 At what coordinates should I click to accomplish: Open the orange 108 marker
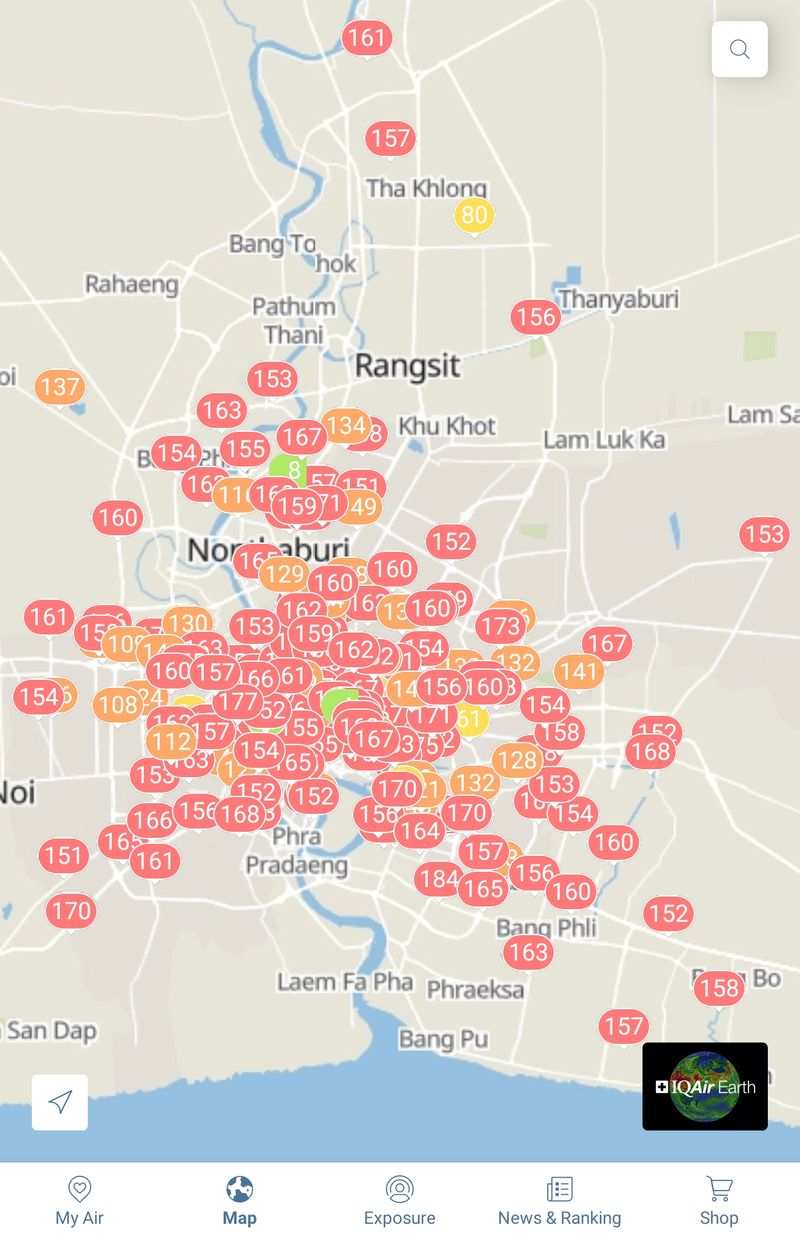[x=117, y=704]
